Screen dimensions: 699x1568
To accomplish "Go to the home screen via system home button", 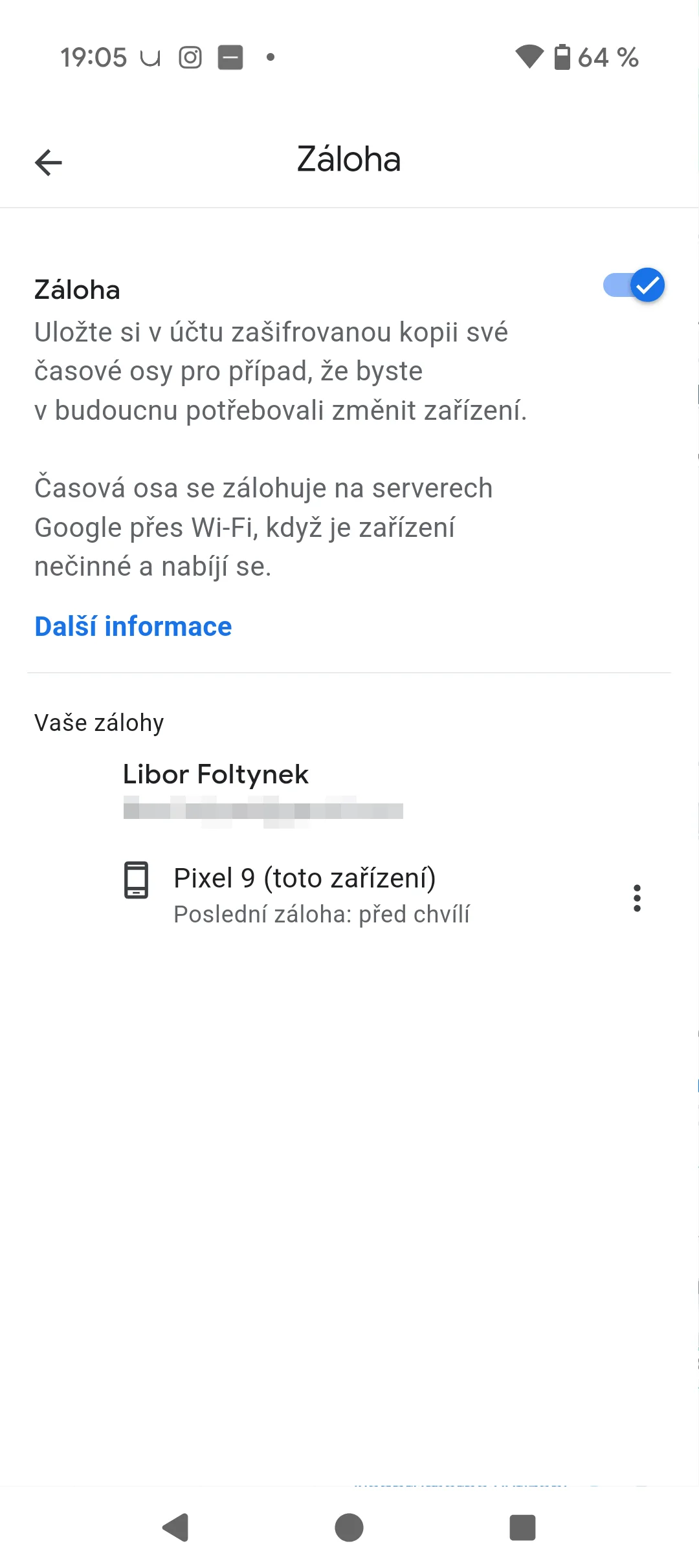I will 349,1528.
